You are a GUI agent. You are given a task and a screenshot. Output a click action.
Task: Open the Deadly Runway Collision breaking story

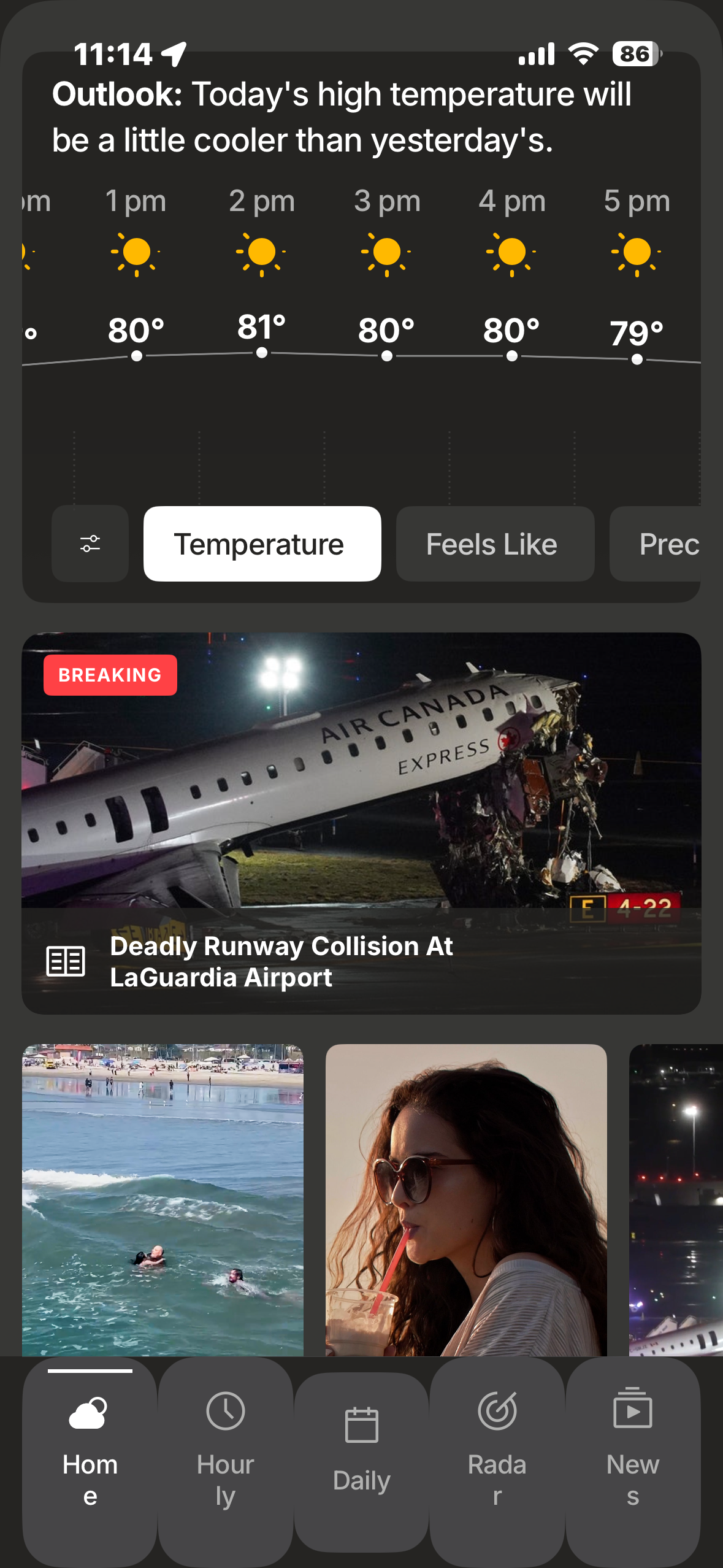(x=361, y=823)
